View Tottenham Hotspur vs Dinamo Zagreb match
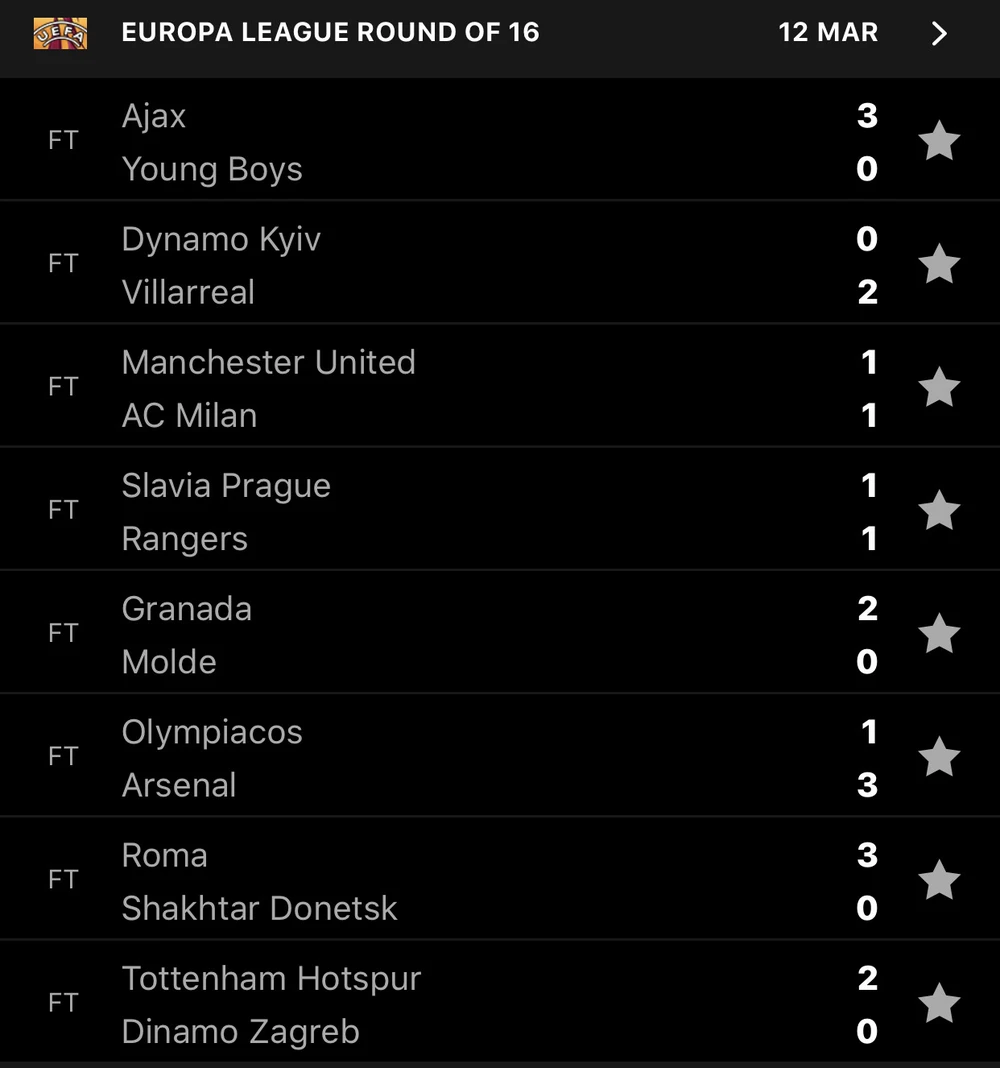Viewport: 1000px width, 1068px height. 450,1003
